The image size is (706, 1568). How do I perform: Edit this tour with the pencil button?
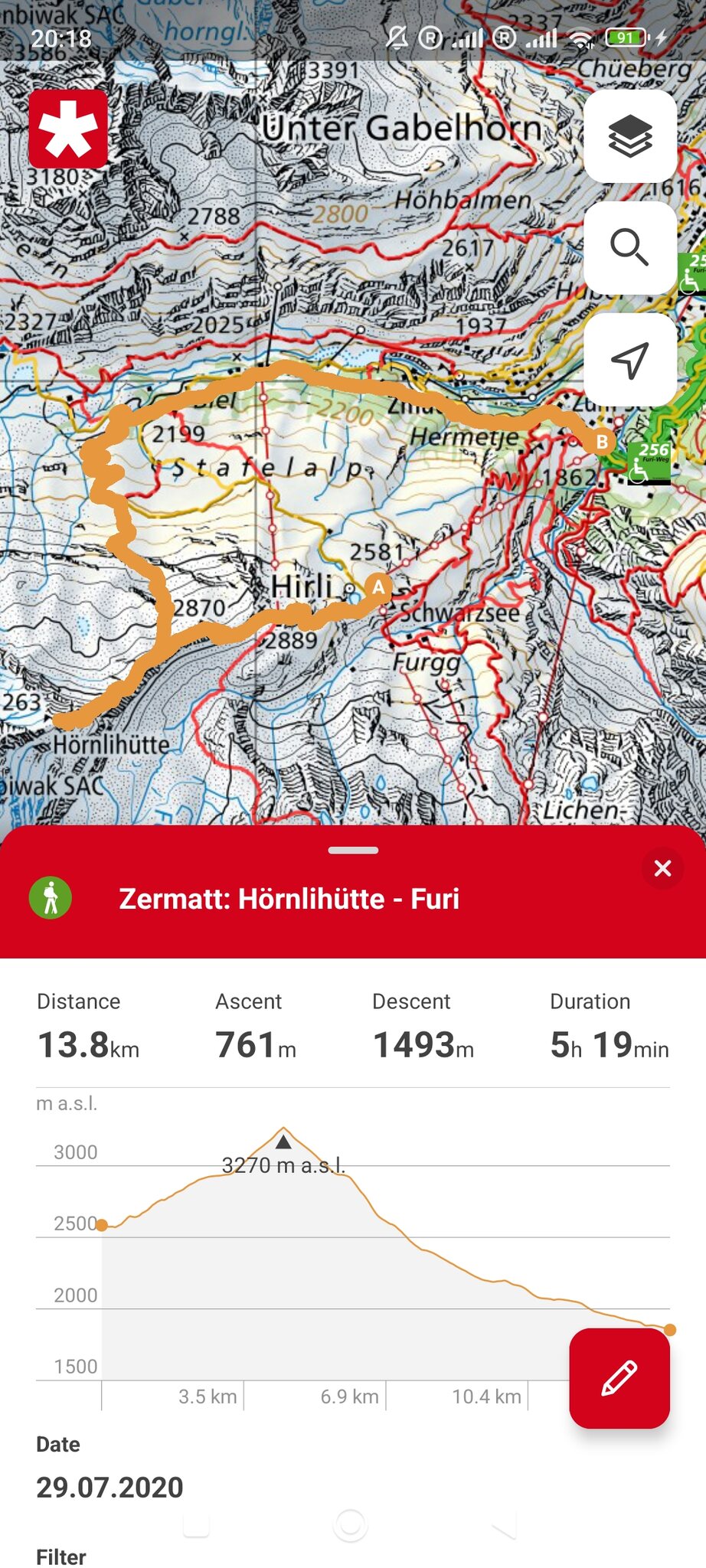tap(619, 1377)
